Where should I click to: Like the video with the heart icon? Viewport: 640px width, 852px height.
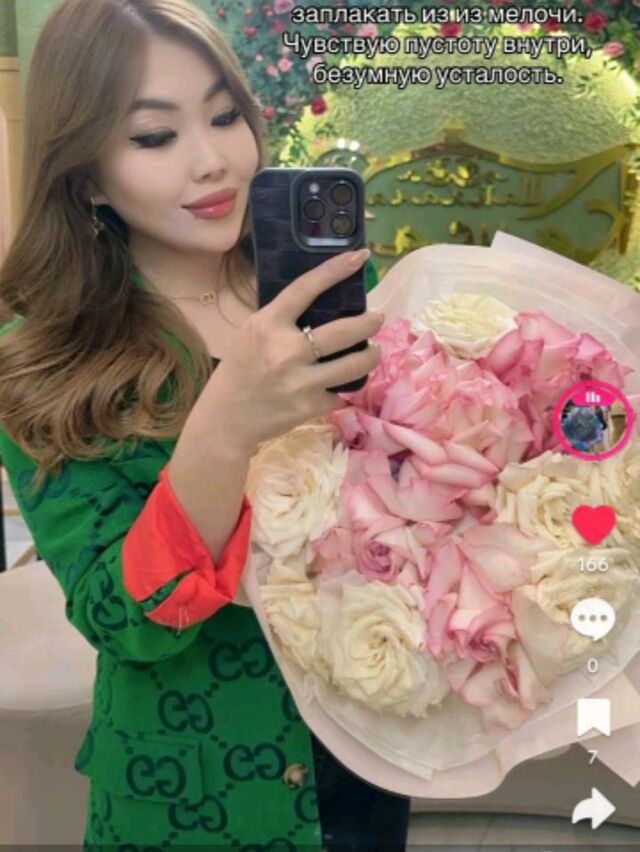click(593, 525)
